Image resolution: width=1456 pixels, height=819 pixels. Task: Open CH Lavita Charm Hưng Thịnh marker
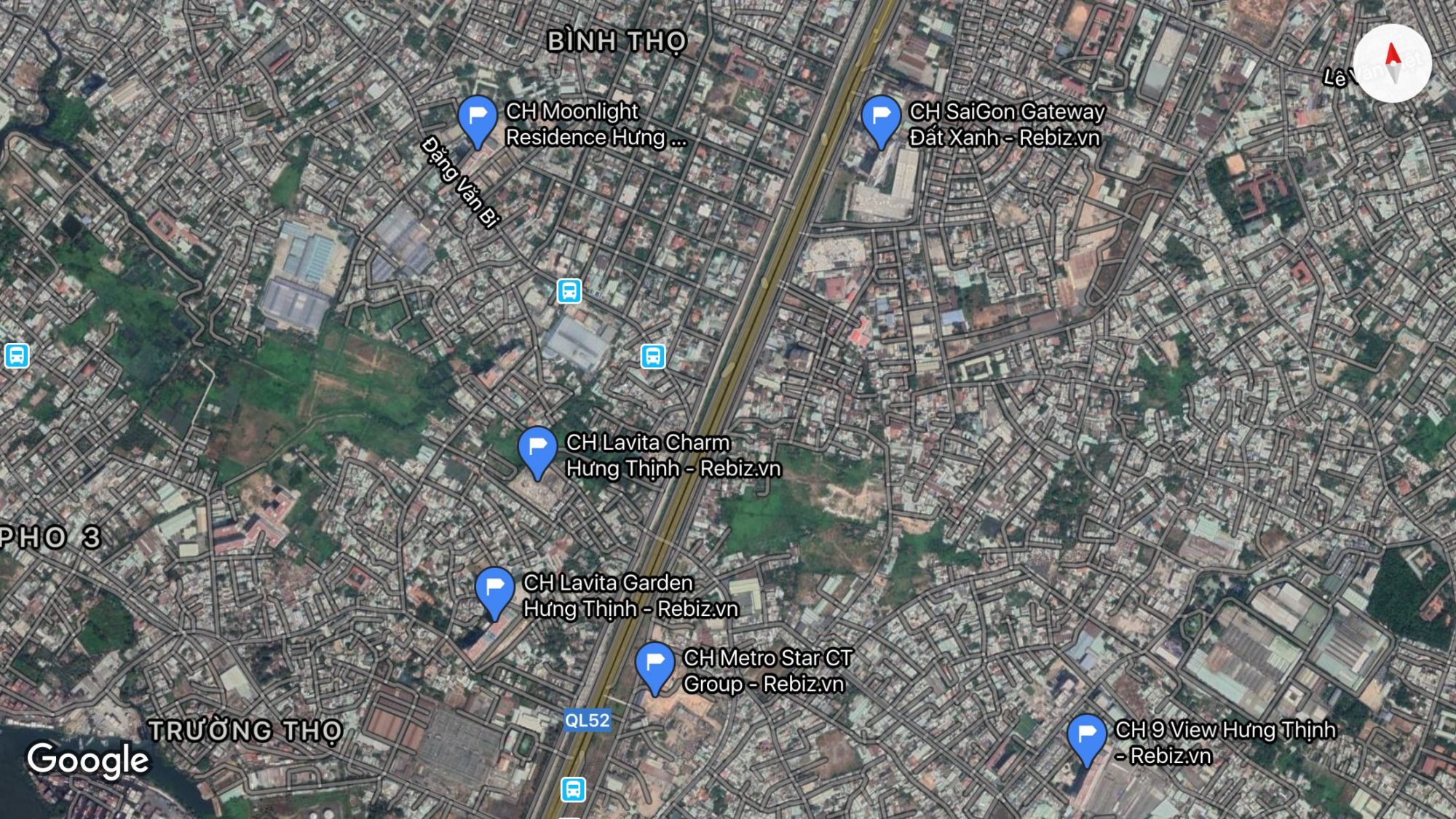(537, 450)
